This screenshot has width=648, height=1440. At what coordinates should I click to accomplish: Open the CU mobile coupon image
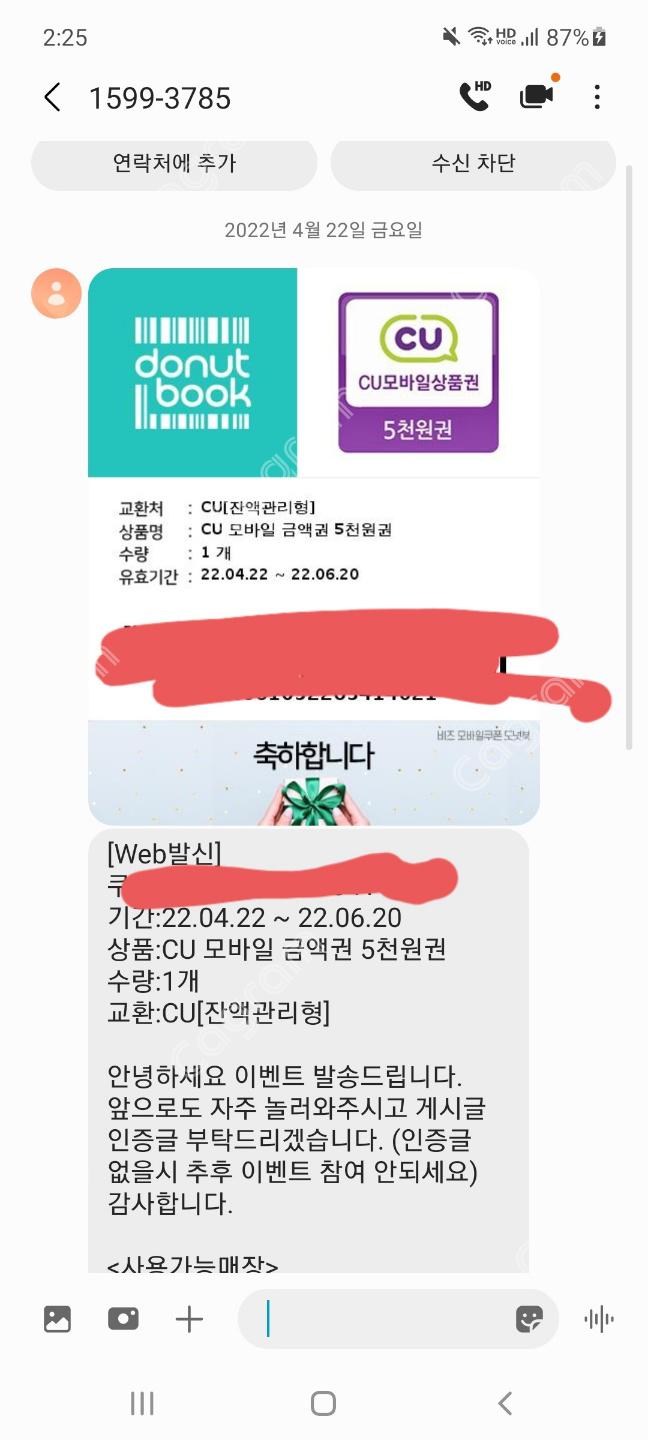(314, 546)
